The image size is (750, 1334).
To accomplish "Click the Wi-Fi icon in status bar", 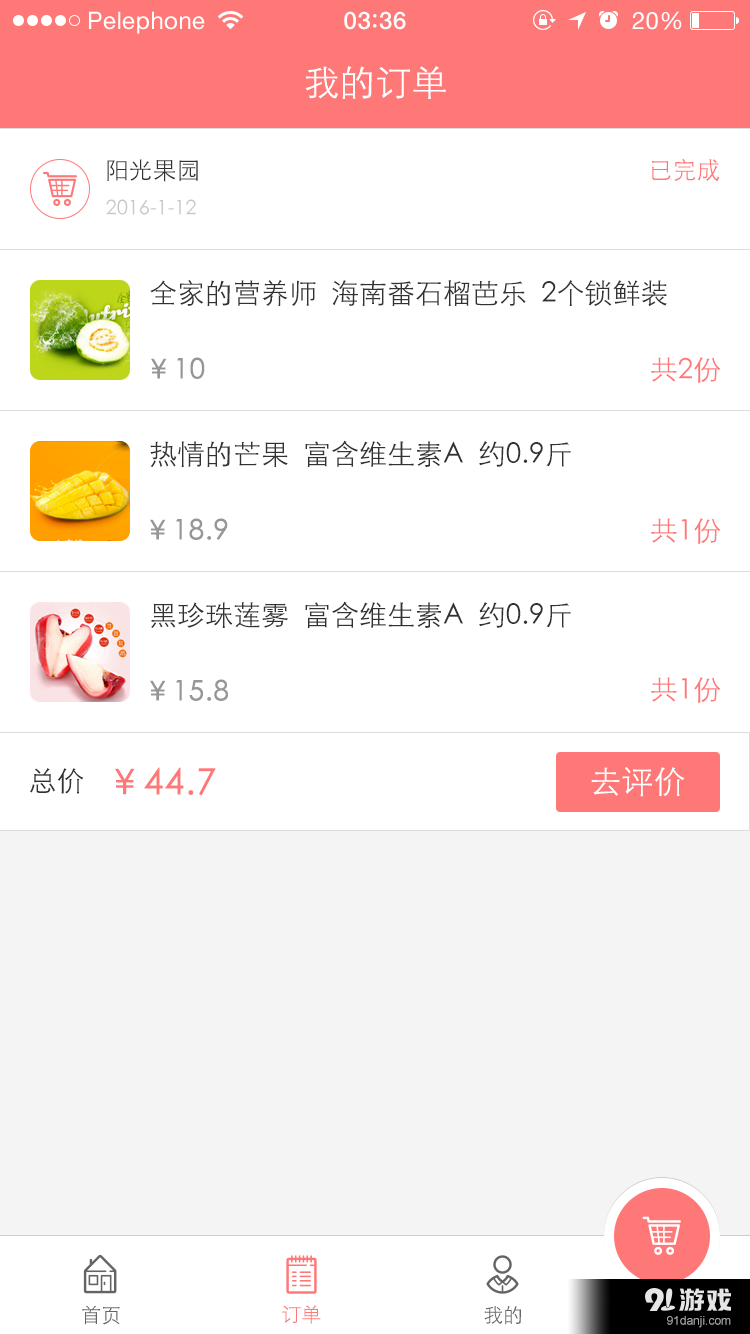I will [x=231, y=19].
